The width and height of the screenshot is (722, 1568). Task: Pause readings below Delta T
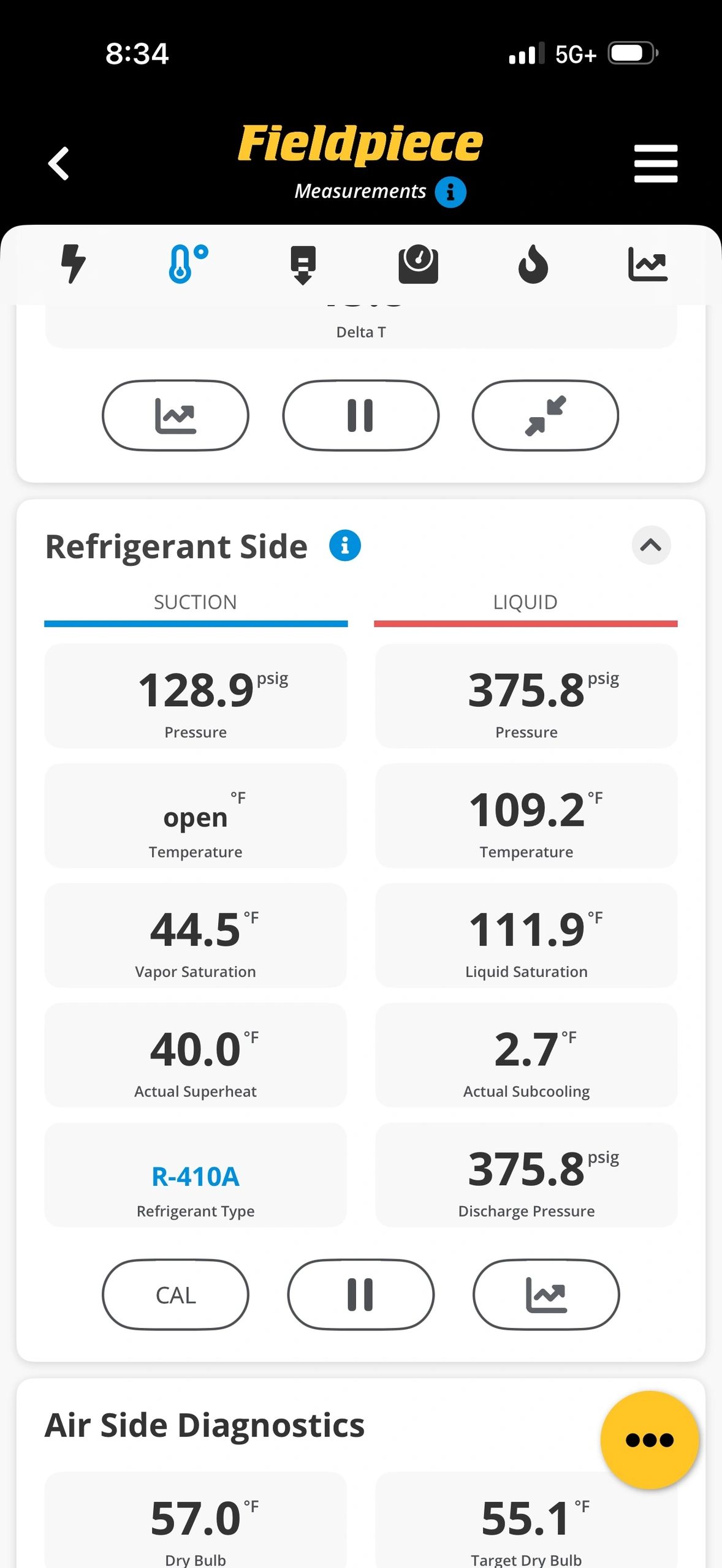tap(360, 415)
